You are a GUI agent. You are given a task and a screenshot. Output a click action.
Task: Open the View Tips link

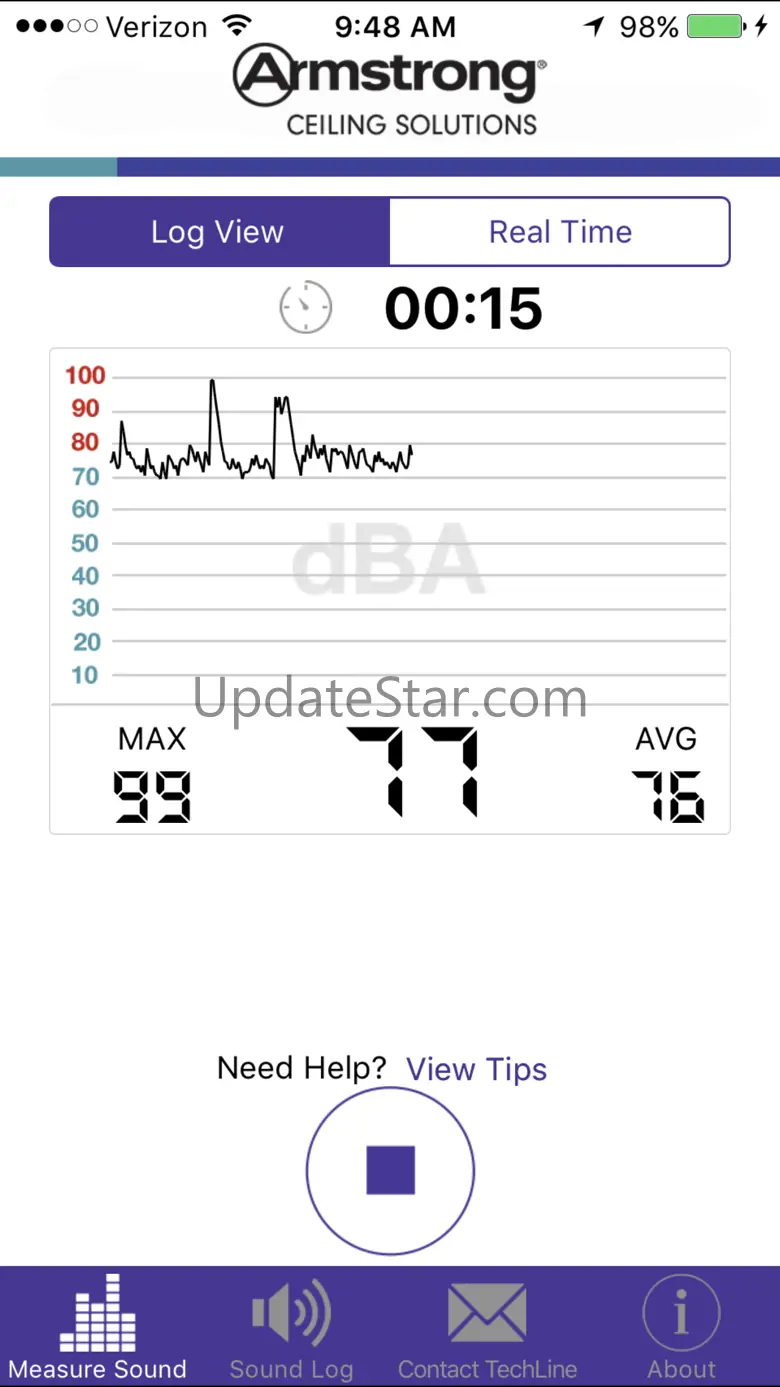coord(476,1069)
